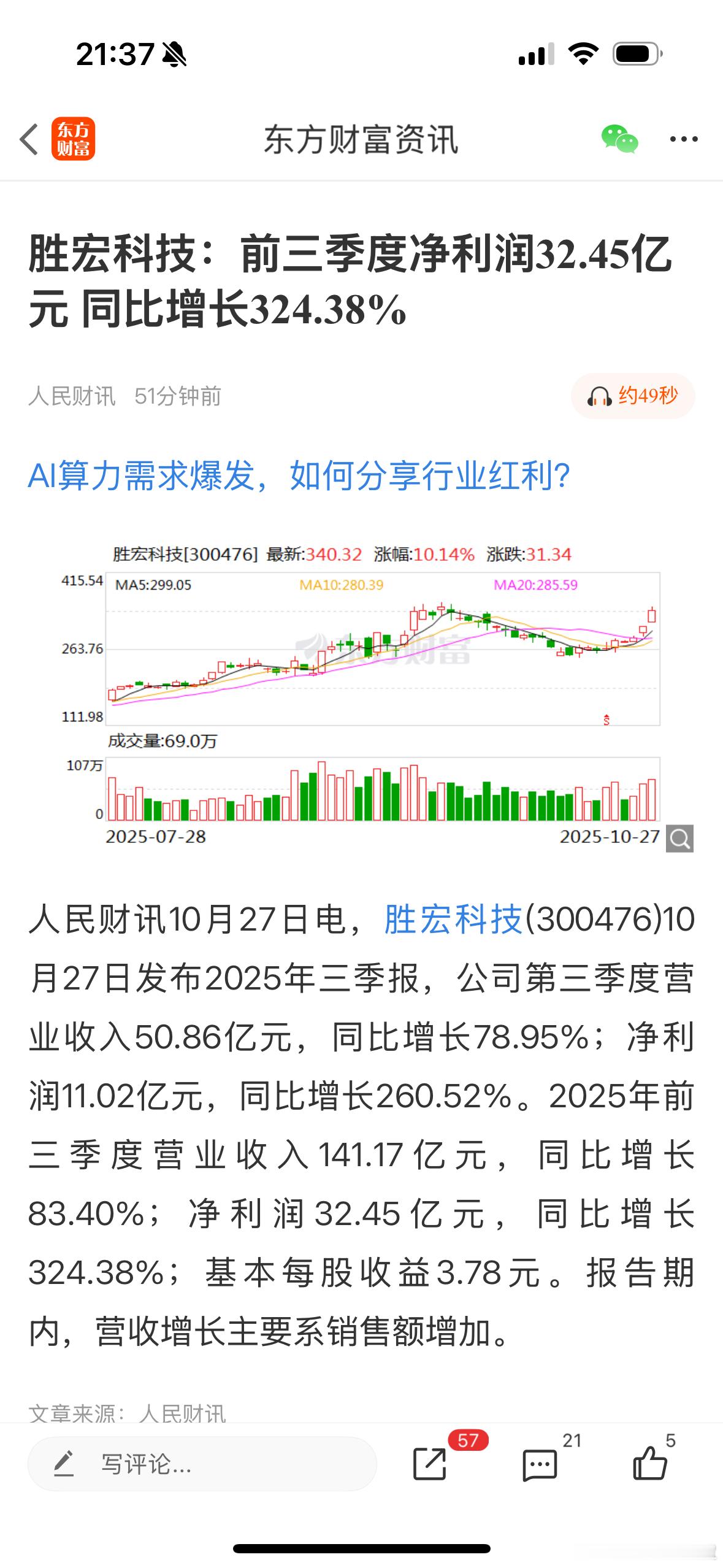Share this article from the bottom bar
Image resolution: width=723 pixels, height=1568 pixels.
430,1464
